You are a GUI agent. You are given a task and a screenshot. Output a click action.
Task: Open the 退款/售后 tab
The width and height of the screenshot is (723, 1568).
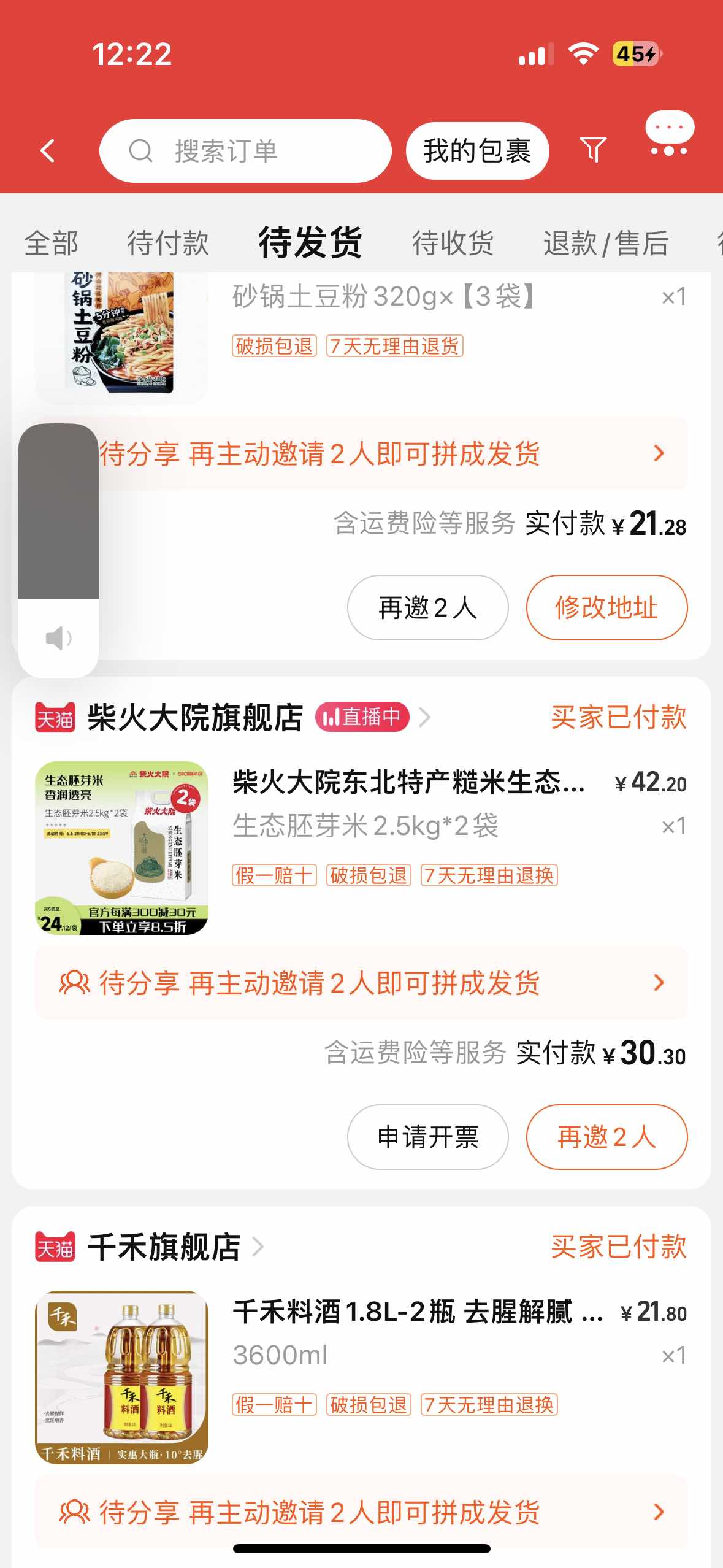(606, 243)
